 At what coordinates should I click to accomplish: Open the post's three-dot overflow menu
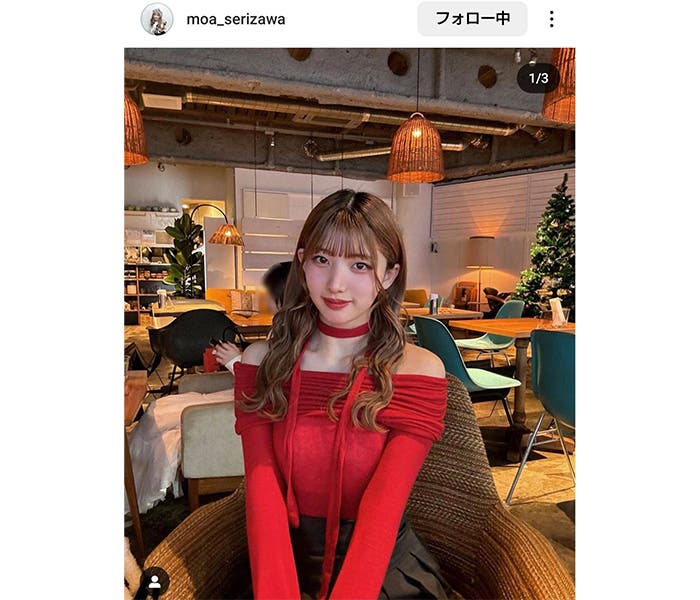(x=551, y=19)
